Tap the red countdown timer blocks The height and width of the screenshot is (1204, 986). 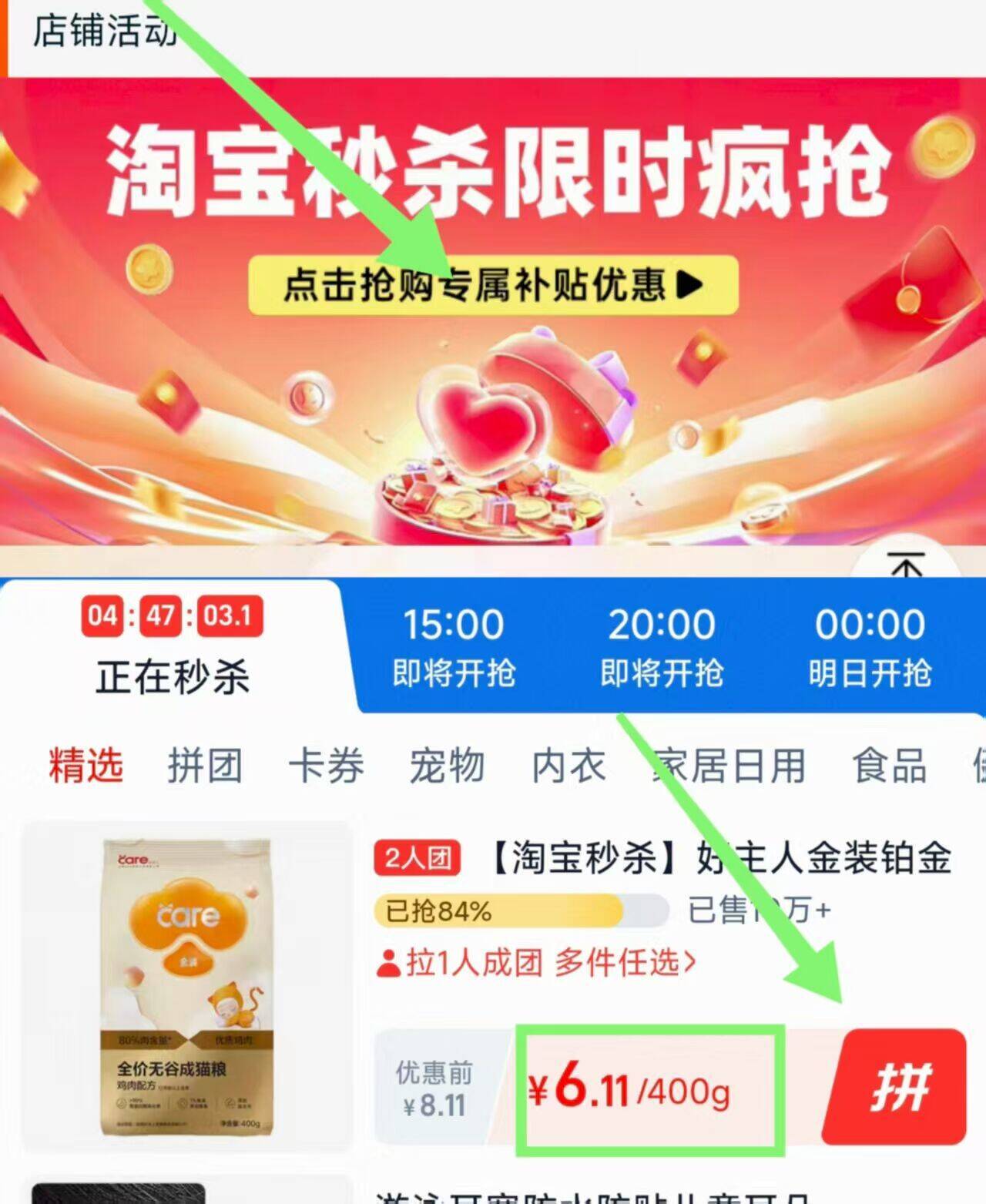coord(169,616)
